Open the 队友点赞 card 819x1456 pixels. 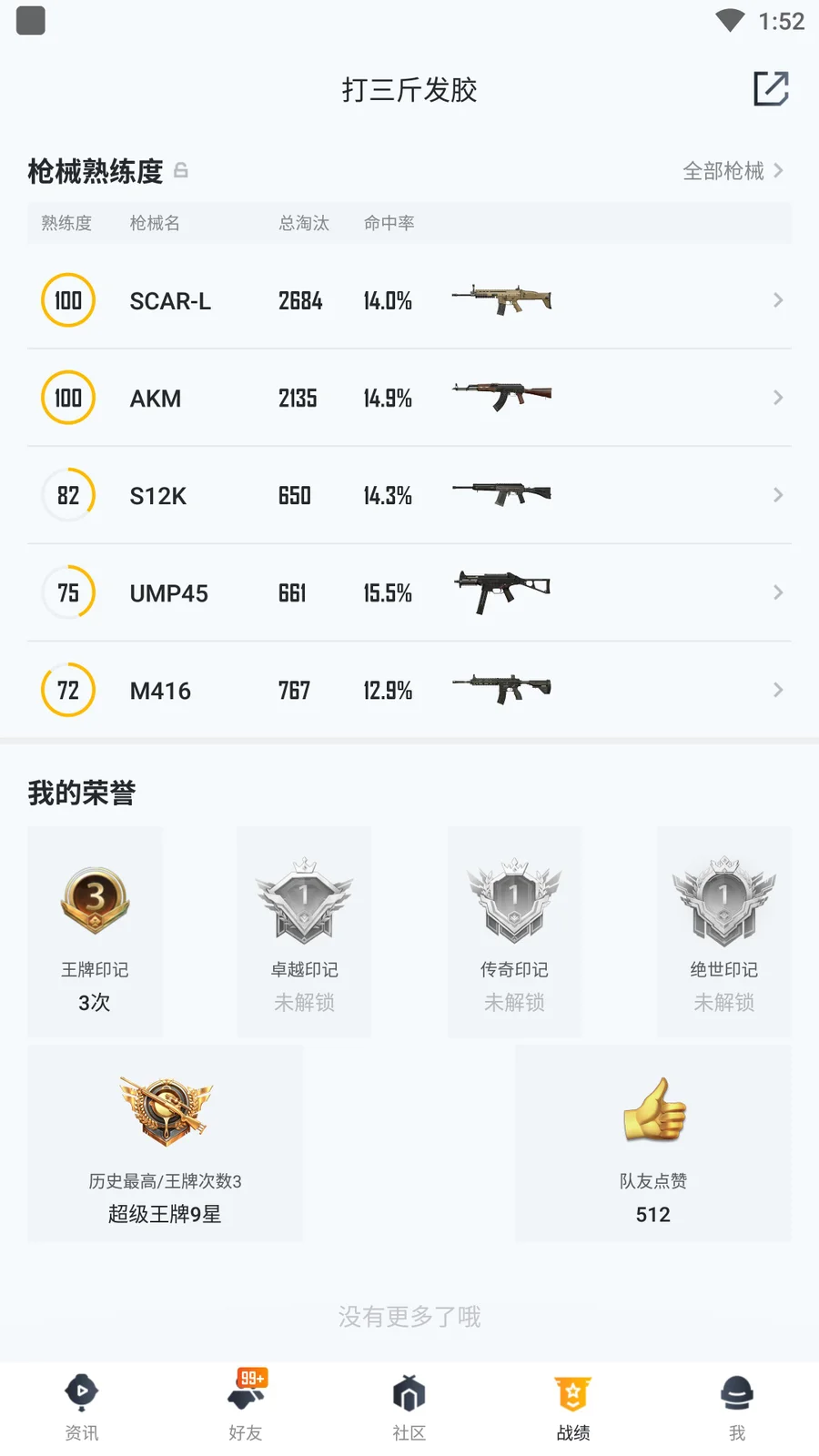(x=652, y=1143)
